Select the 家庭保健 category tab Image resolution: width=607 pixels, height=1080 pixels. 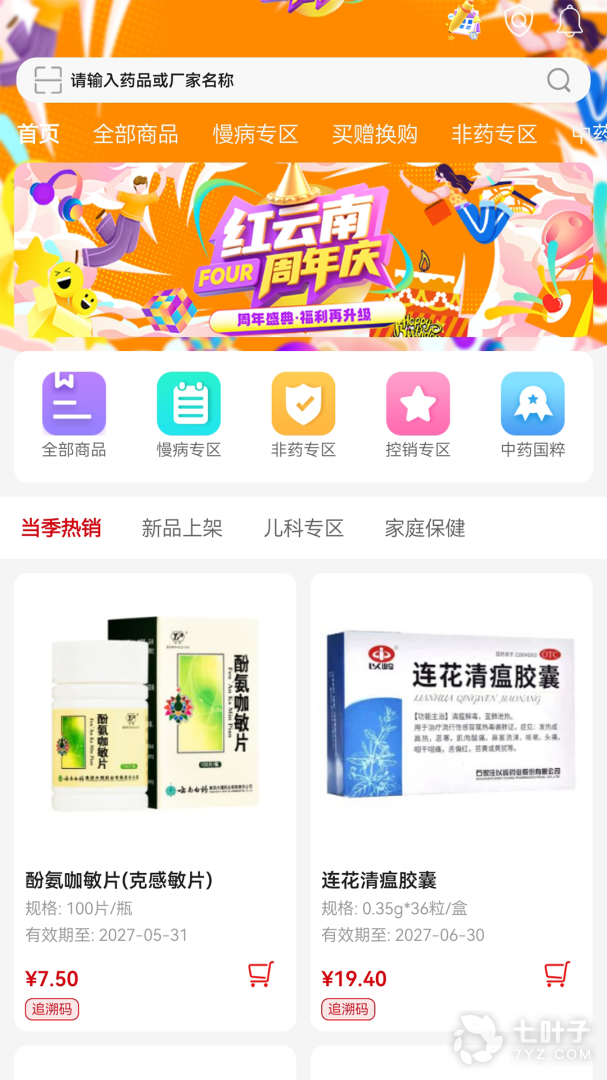coord(425,528)
